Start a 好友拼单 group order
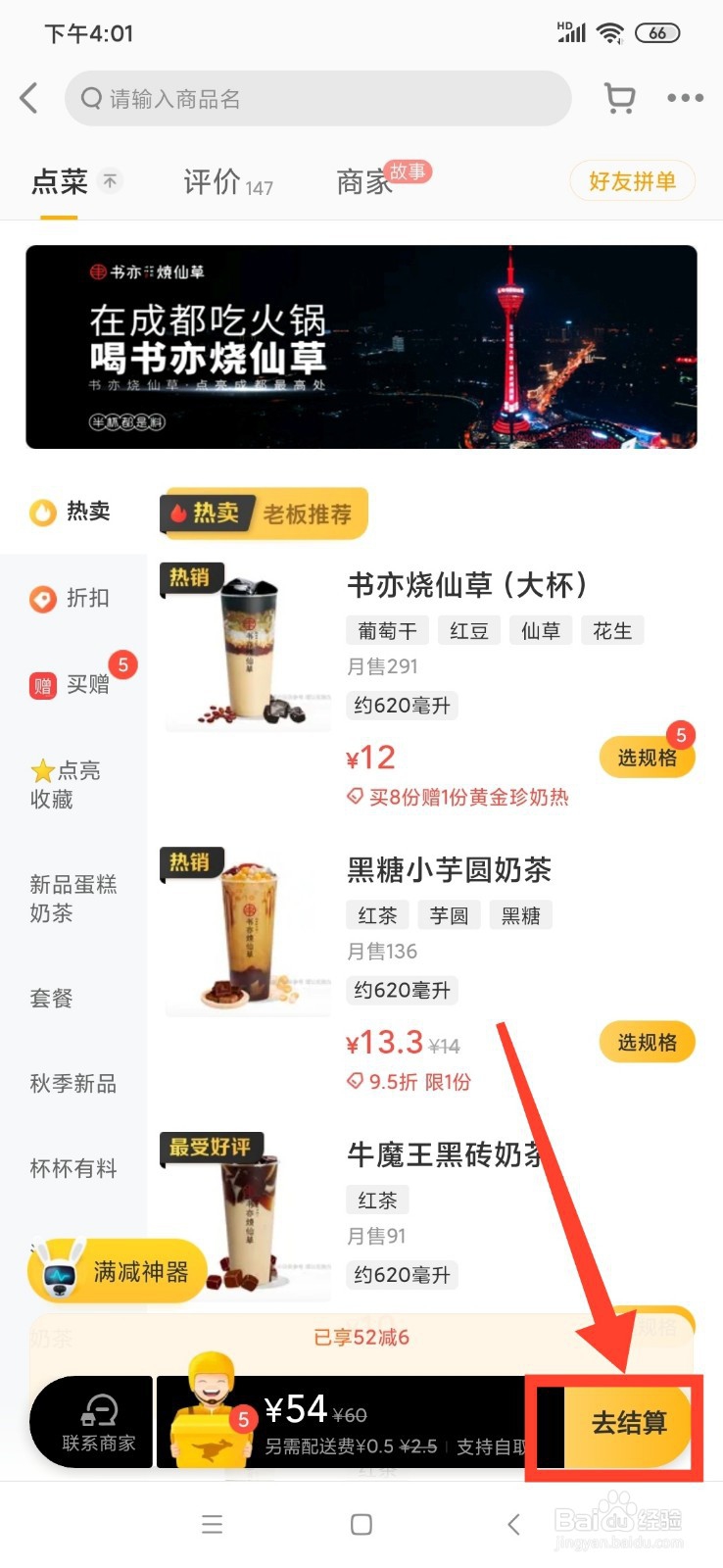Screen dimensions: 723x1568 pos(632,181)
